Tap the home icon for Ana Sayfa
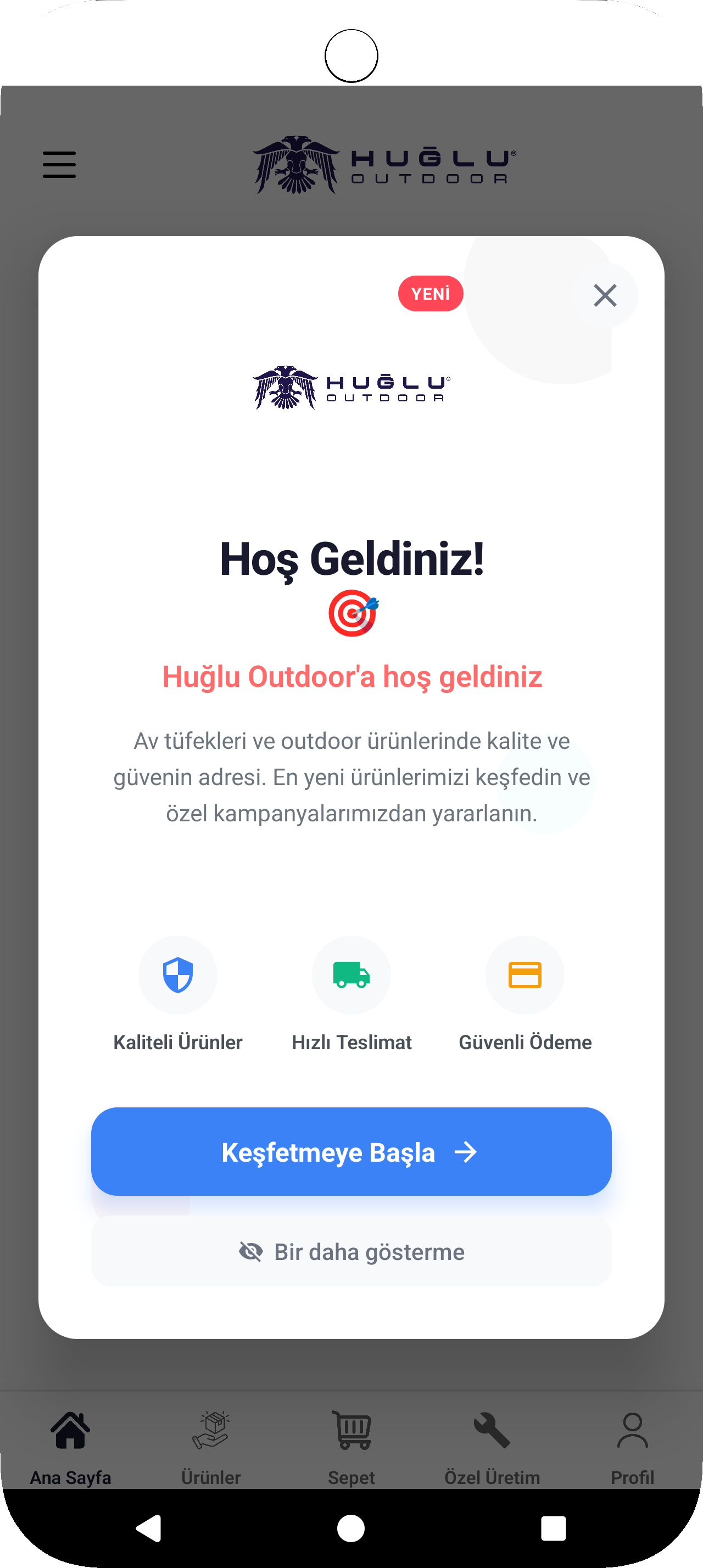The width and height of the screenshot is (703, 1568). [70, 1431]
